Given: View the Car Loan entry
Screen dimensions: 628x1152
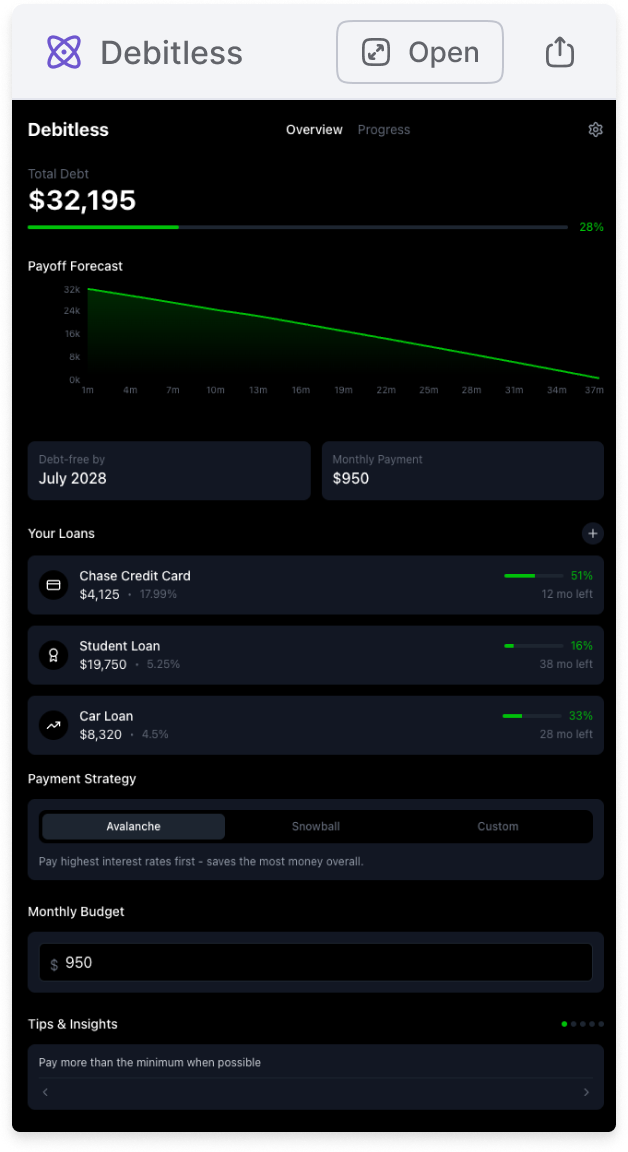Looking at the screenshot, I should click(316, 725).
